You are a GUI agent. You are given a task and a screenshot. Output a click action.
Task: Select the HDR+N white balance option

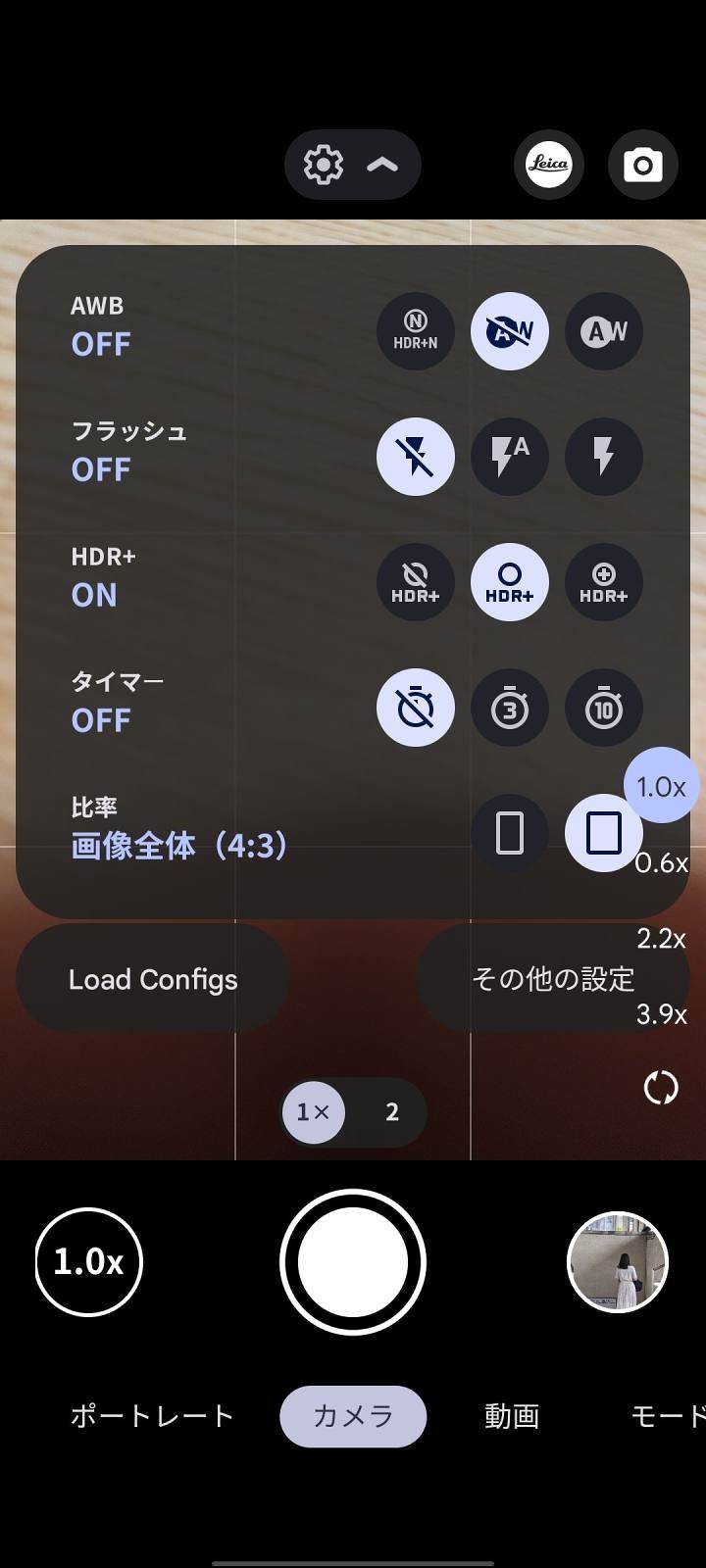[416, 331]
